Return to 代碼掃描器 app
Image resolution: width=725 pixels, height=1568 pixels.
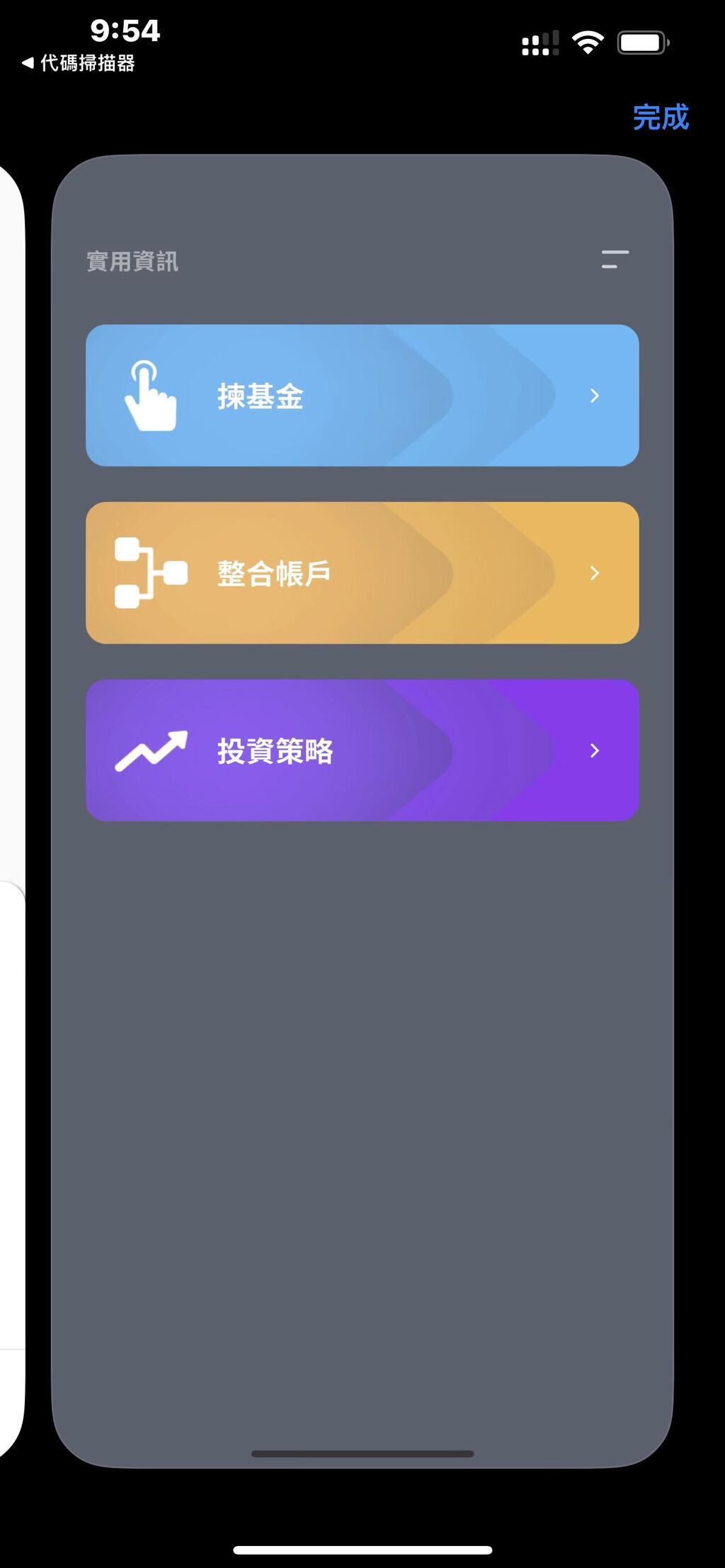click(78, 63)
